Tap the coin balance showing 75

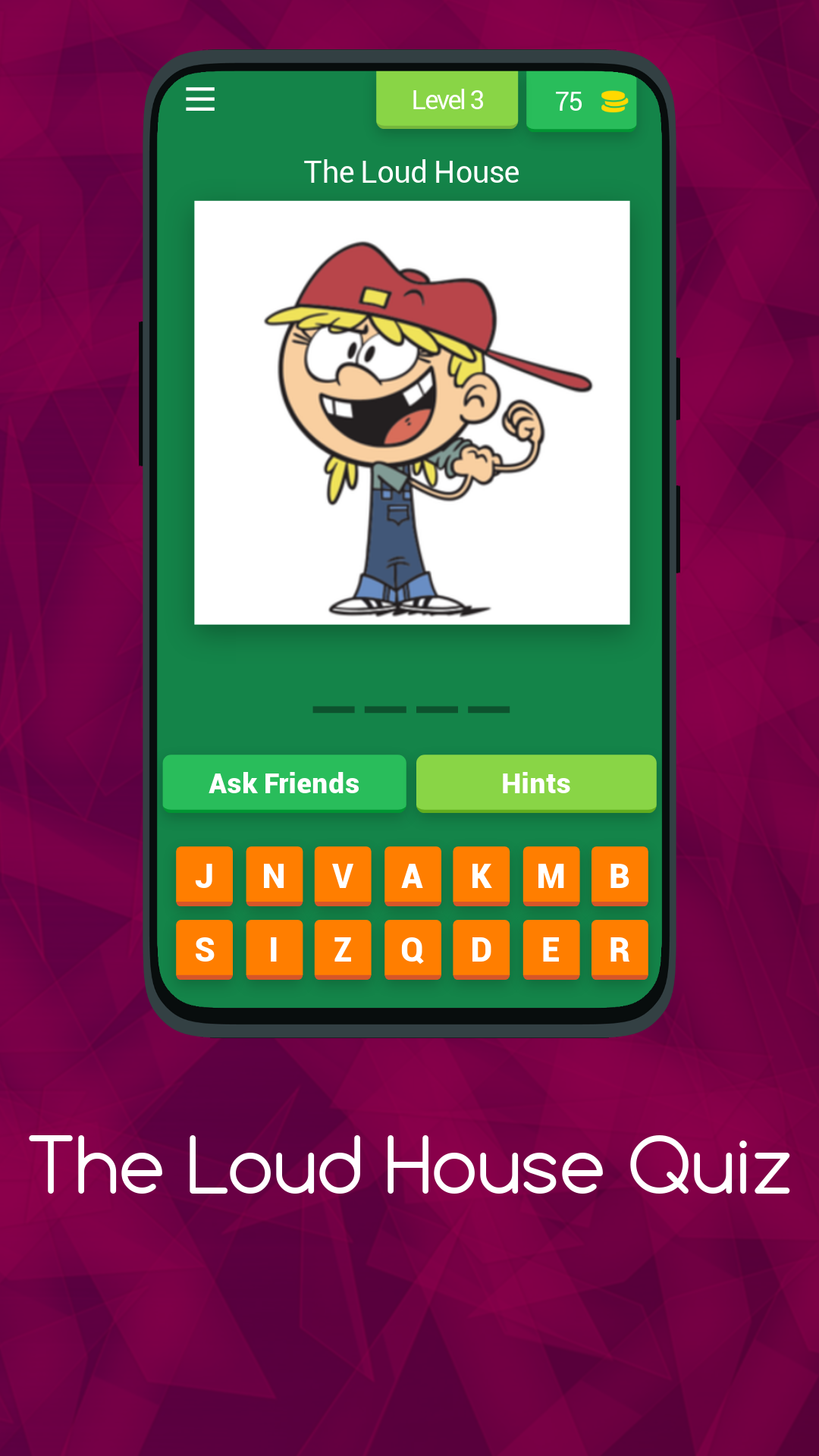coord(570,101)
